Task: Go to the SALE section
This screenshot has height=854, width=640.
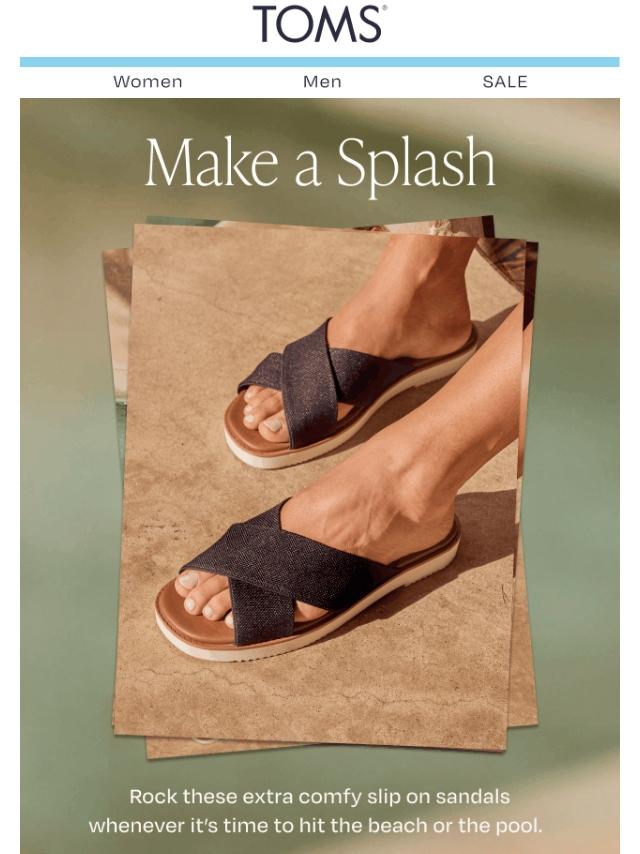Action: pos(504,82)
